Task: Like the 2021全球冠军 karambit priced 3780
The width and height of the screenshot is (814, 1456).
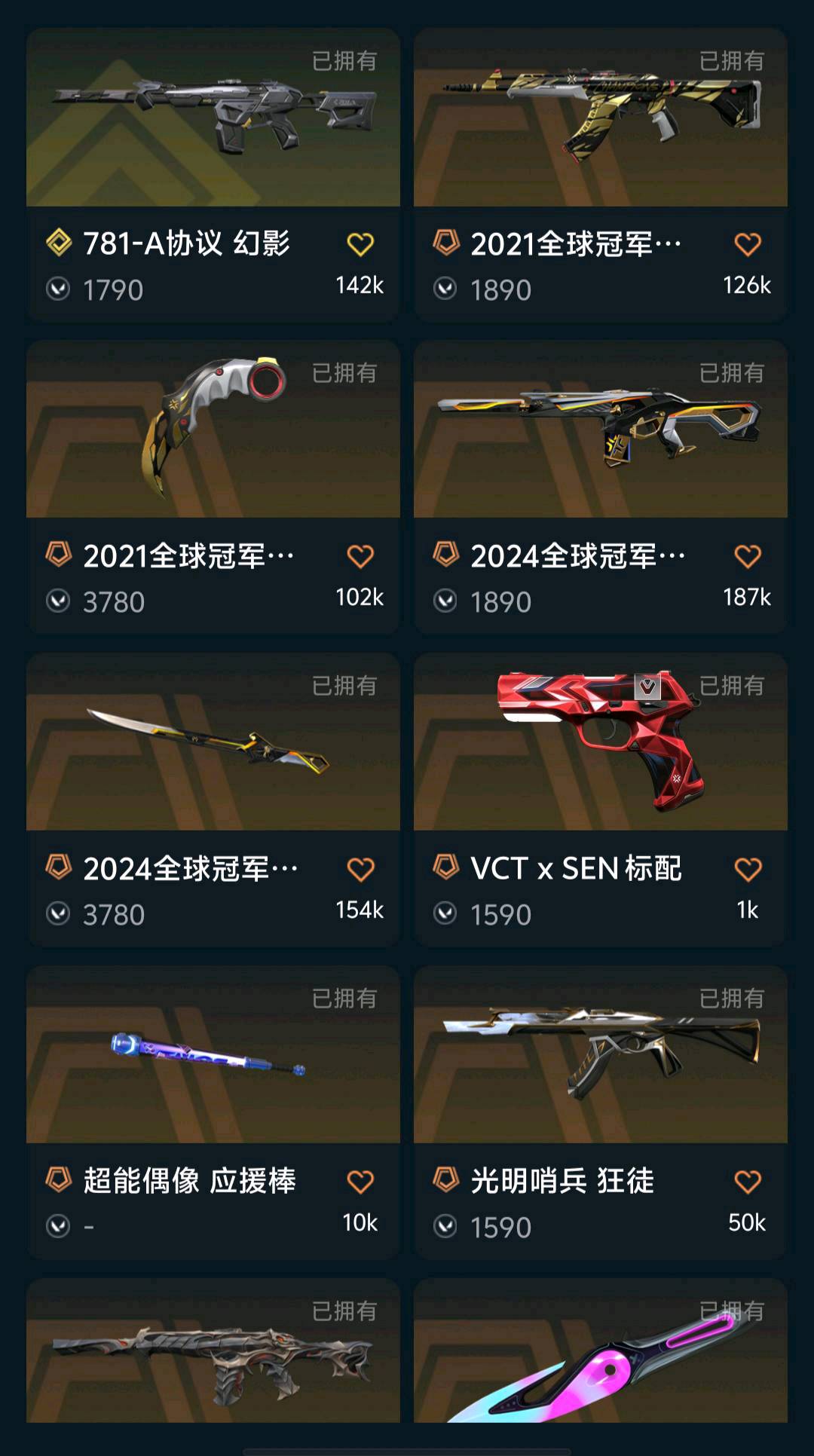Action: click(360, 557)
